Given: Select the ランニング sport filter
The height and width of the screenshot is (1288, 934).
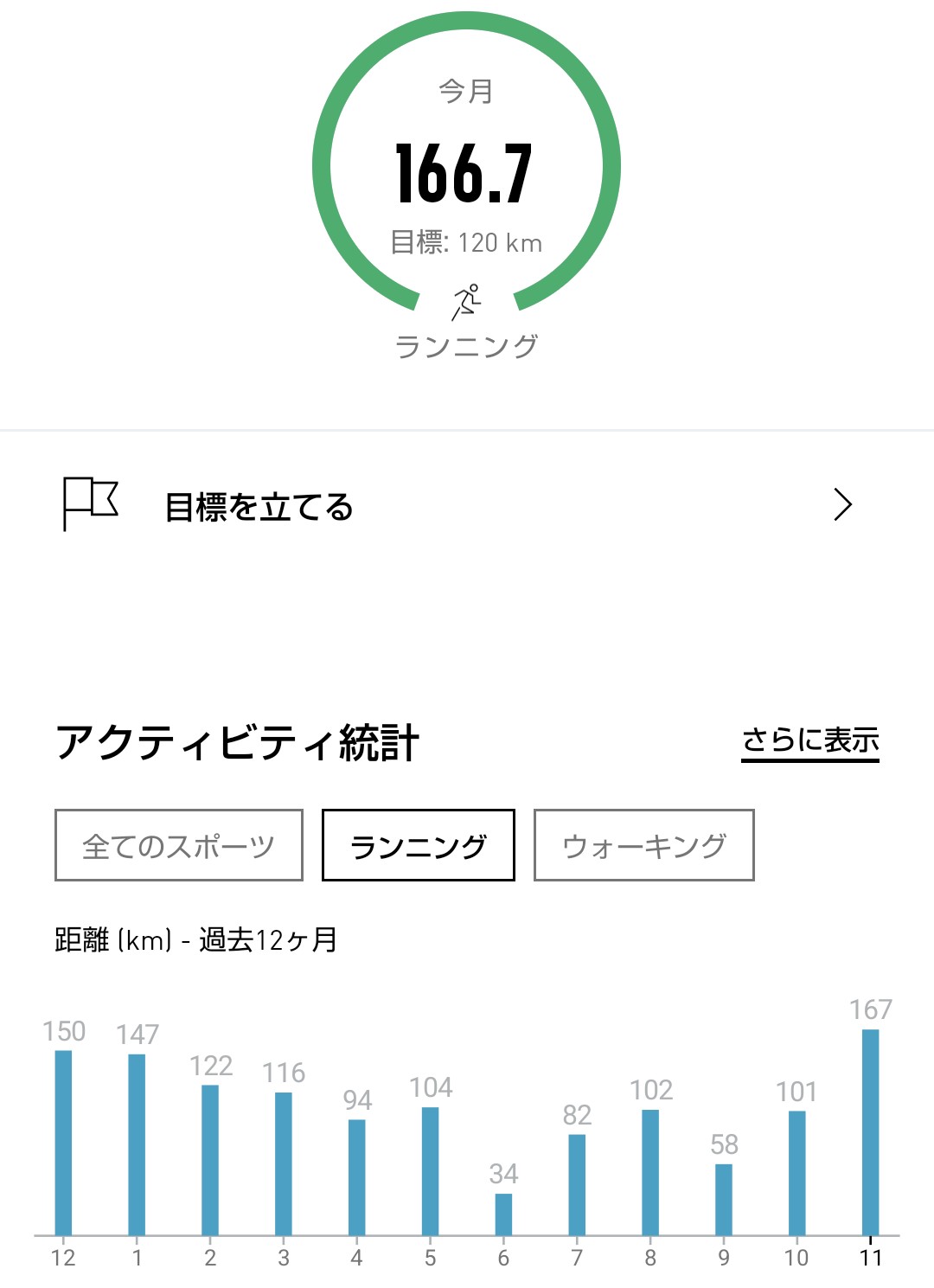Looking at the screenshot, I should tap(417, 846).
